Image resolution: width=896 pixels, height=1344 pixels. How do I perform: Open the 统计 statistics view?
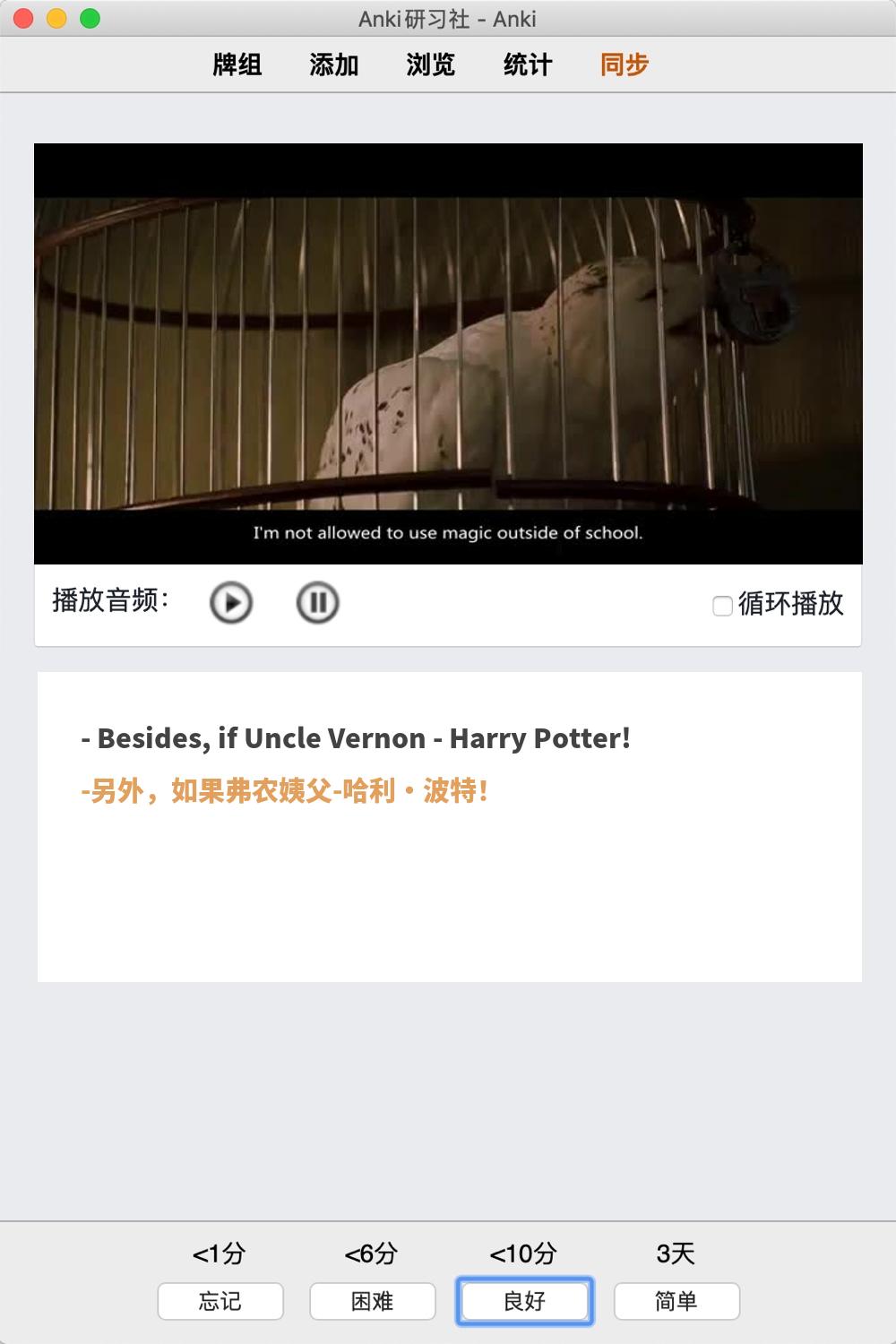528,65
